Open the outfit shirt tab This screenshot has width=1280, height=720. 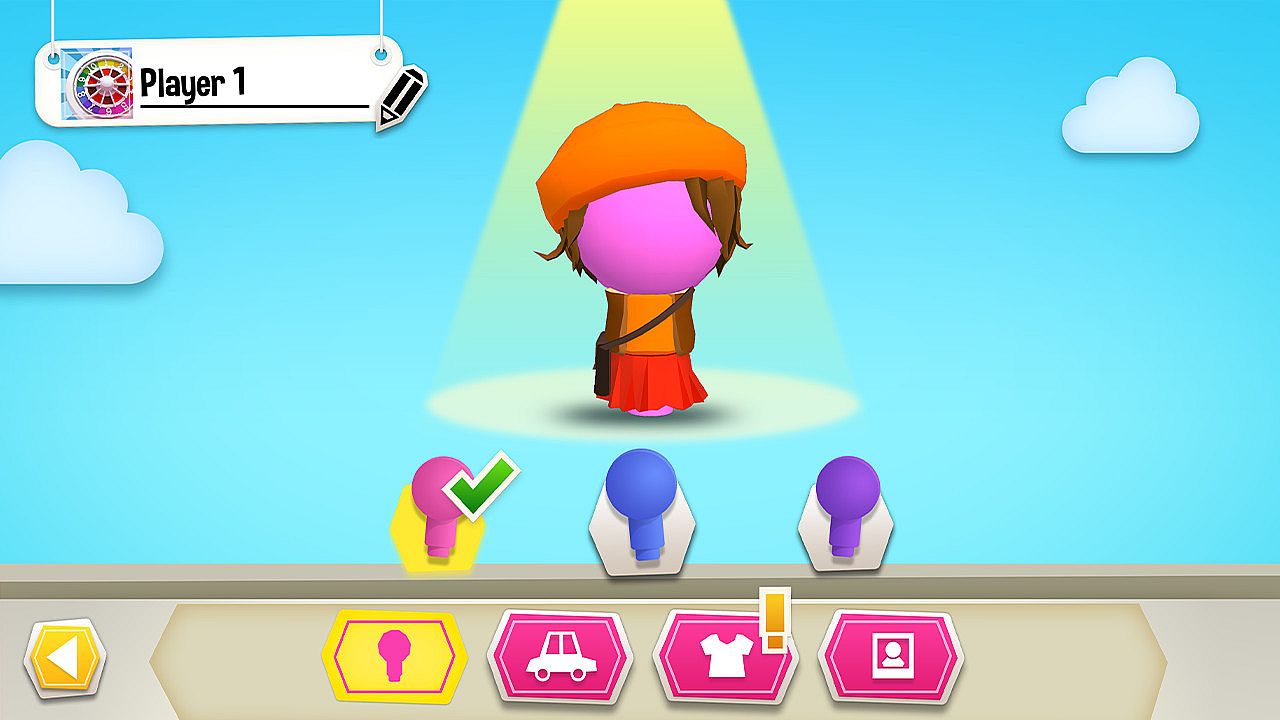(724, 657)
